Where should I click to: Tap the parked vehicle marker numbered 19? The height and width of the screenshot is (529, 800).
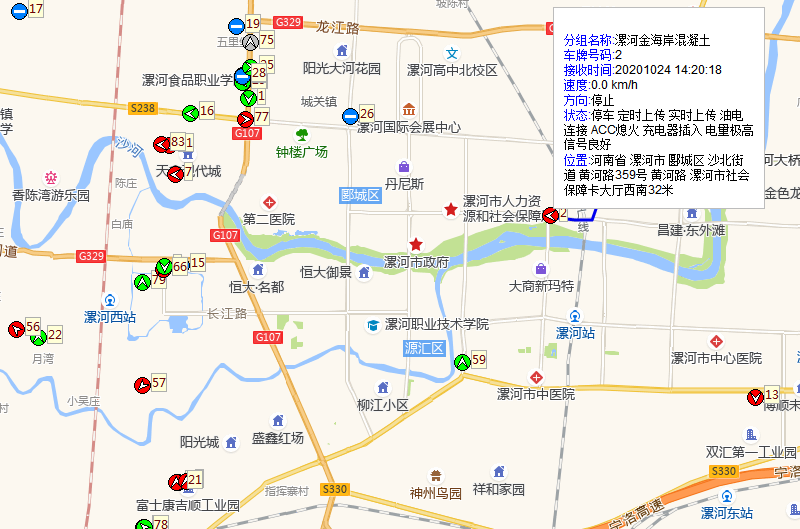point(235,25)
